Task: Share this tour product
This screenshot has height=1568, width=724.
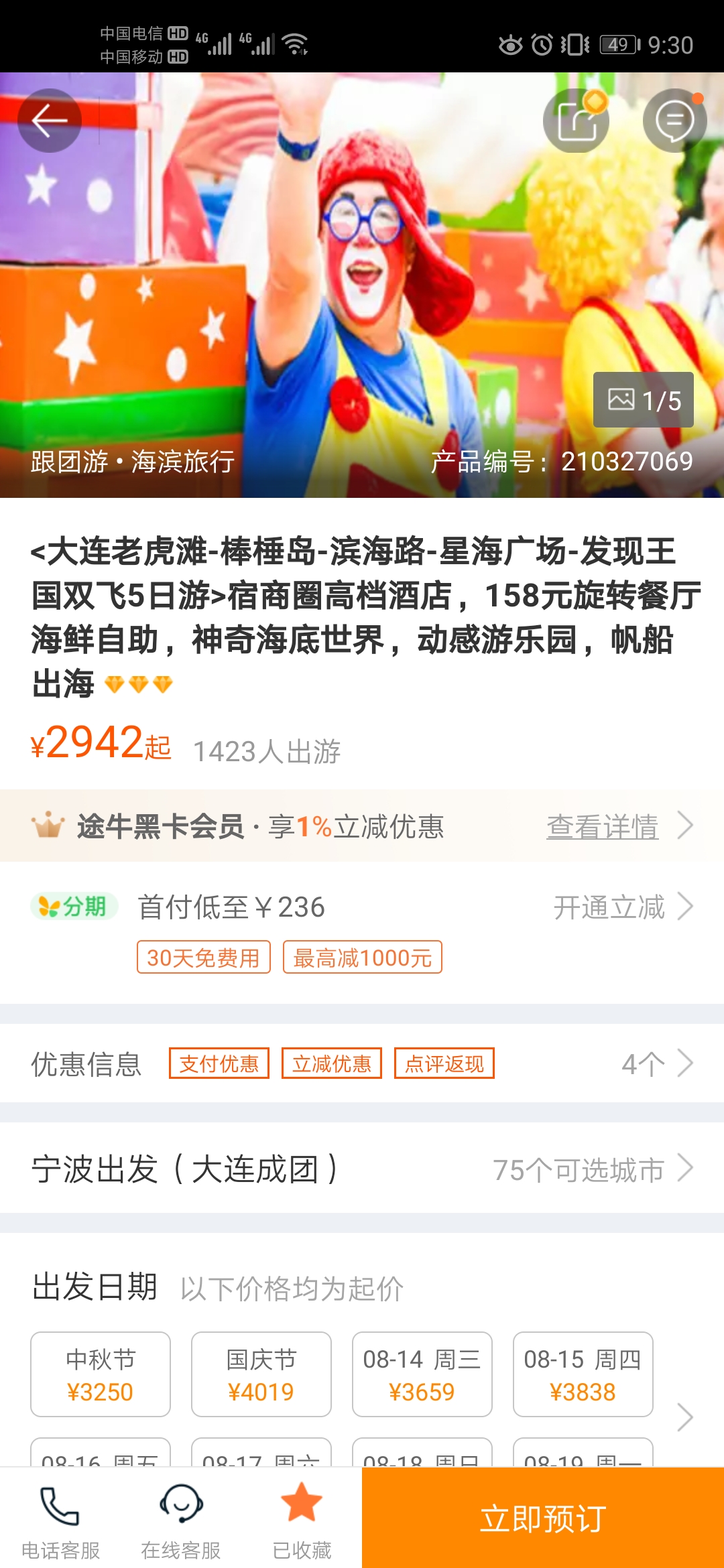Action: pyautogui.click(x=575, y=121)
